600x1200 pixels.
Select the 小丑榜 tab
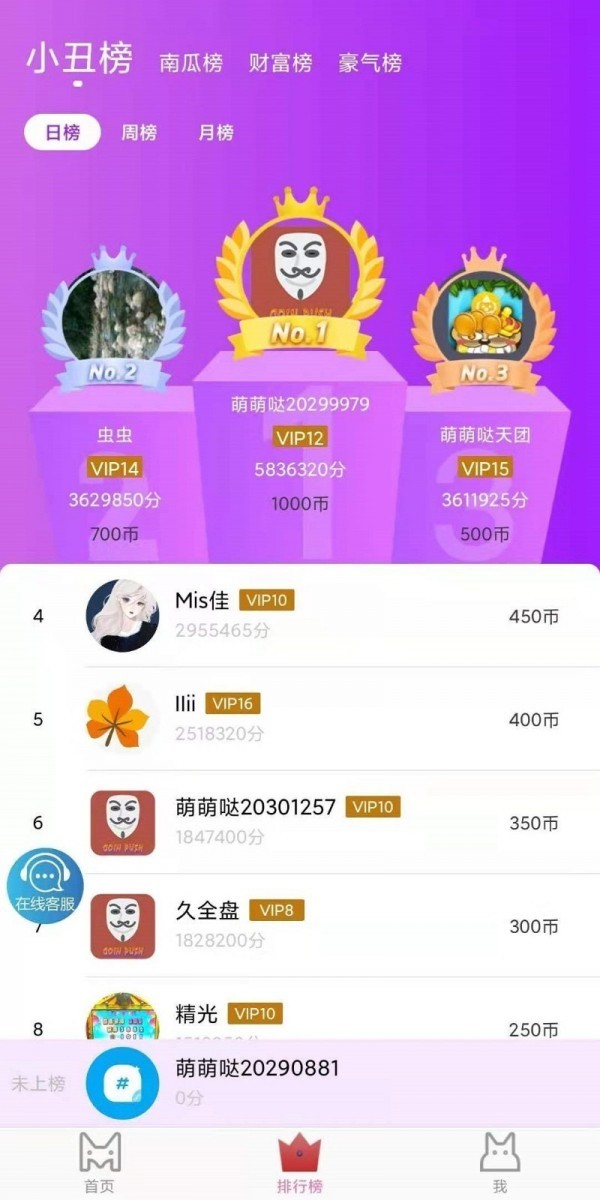[x=79, y=60]
